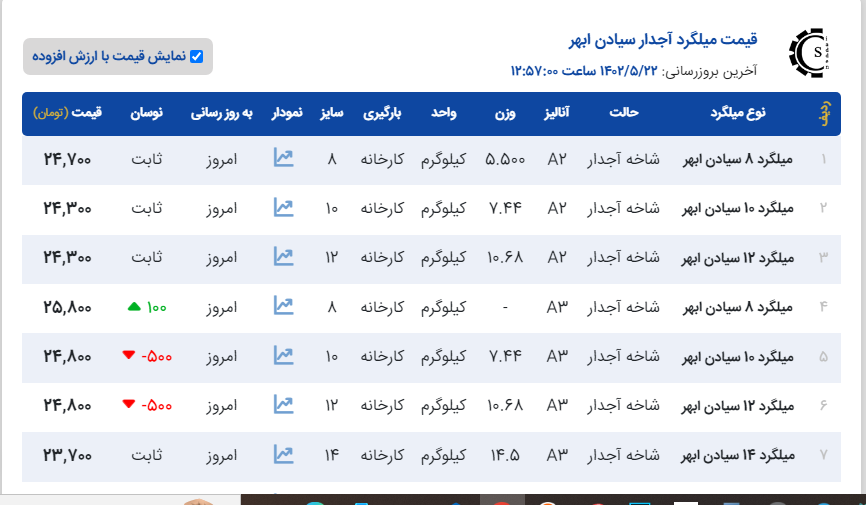Open price chart for size 12 A2 rebar
The height and width of the screenshot is (505, 866).
pos(283,257)
